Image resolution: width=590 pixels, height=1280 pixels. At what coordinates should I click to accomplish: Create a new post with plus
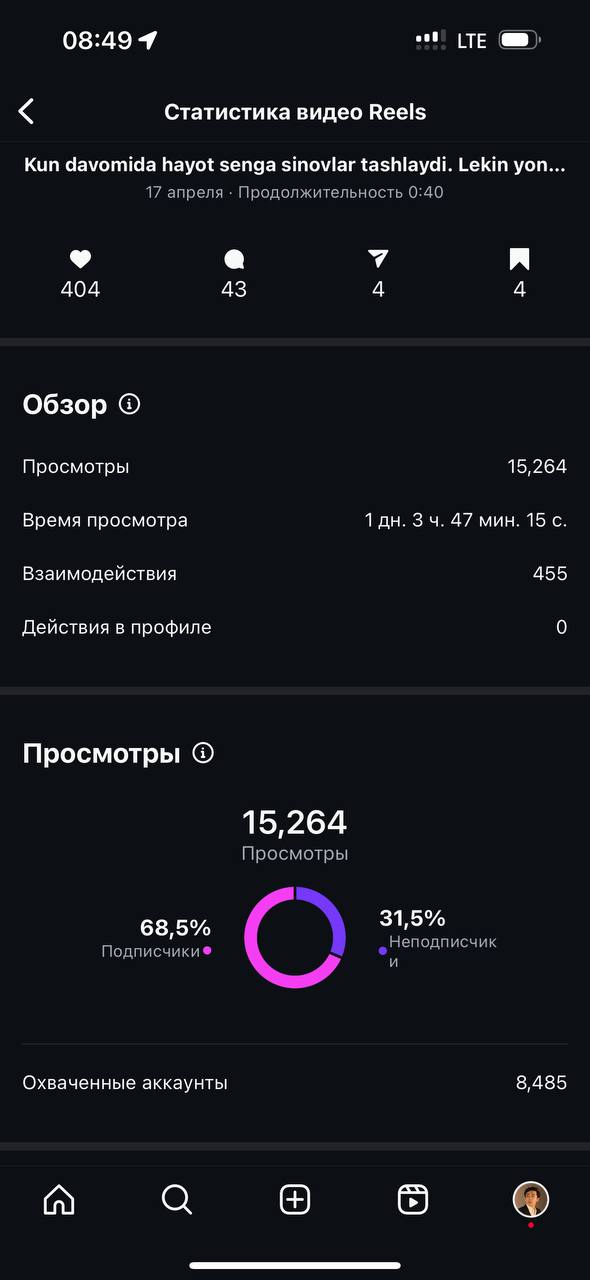coord(295,1199)
